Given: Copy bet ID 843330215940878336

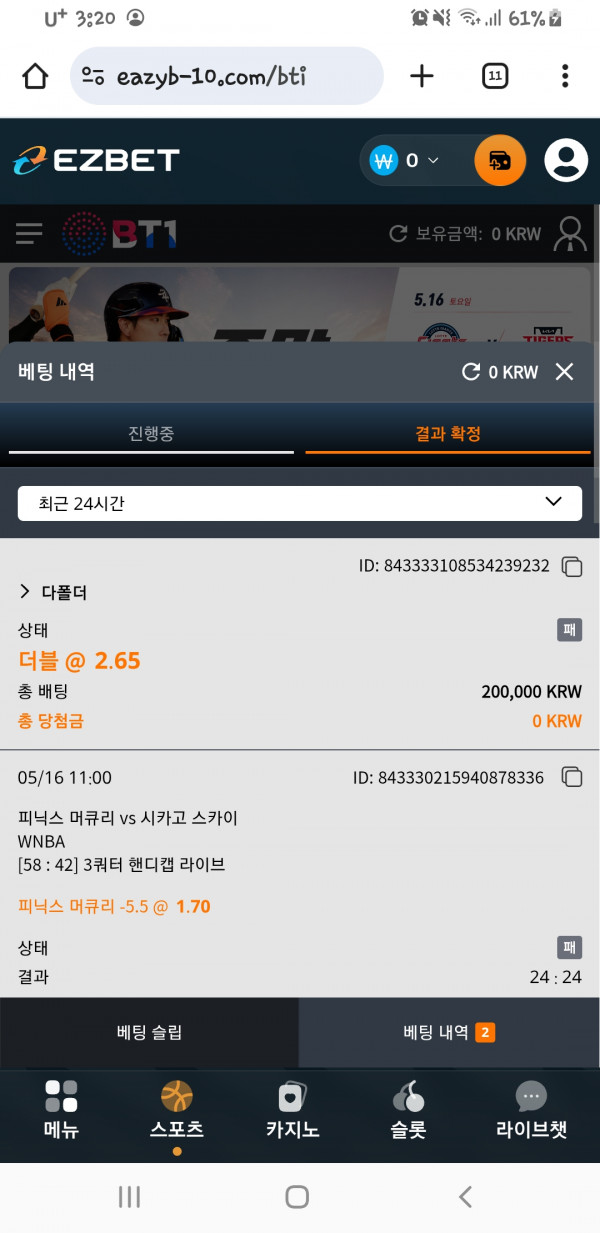Looking at the screenshot, I should (572, 777).
